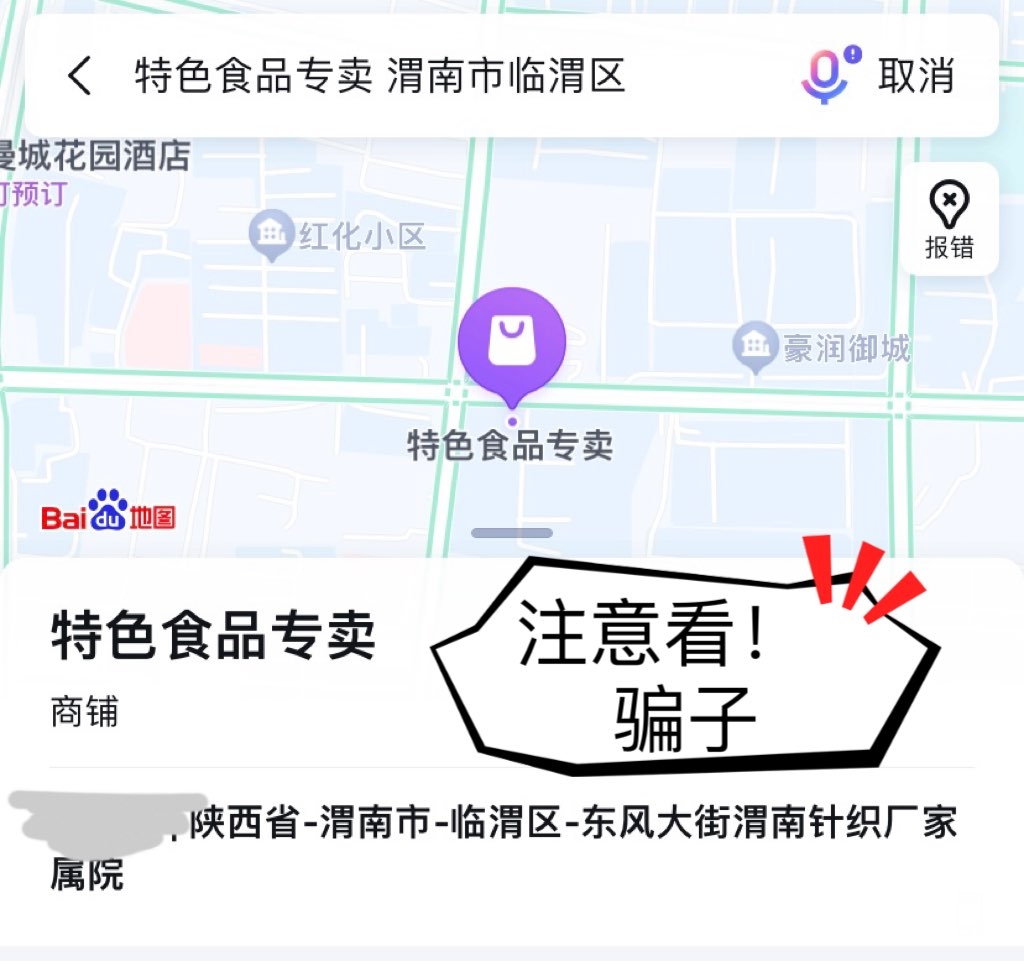The image size is (1024, 964).
Task: Go back using the arrow icon
Action: pyautogui.click(x=79, y=76)
